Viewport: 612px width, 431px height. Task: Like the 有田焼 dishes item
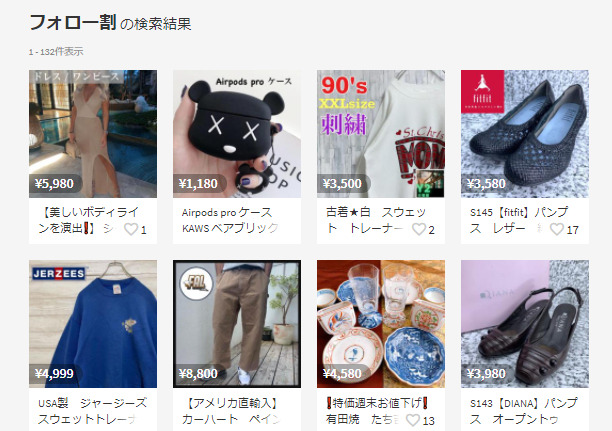(412, 420)
